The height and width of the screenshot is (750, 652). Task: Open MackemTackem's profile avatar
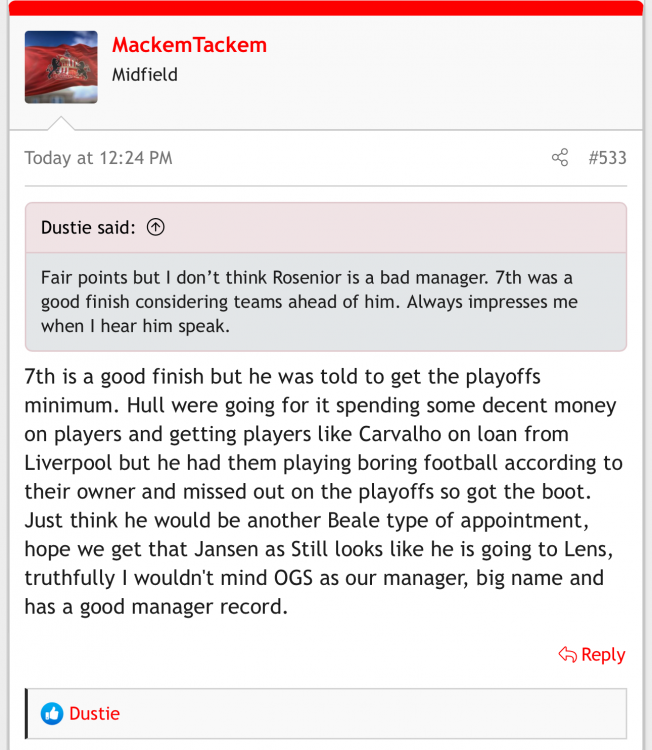click(x=61, y=67)
